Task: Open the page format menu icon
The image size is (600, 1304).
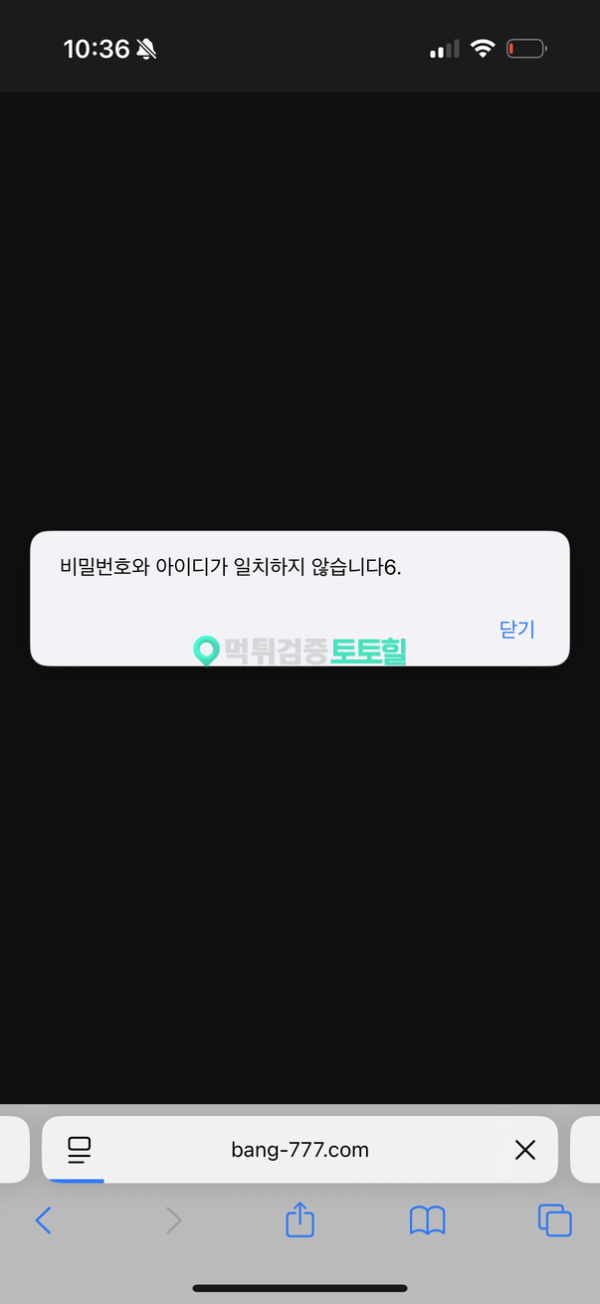Action: pos(79,1150)
